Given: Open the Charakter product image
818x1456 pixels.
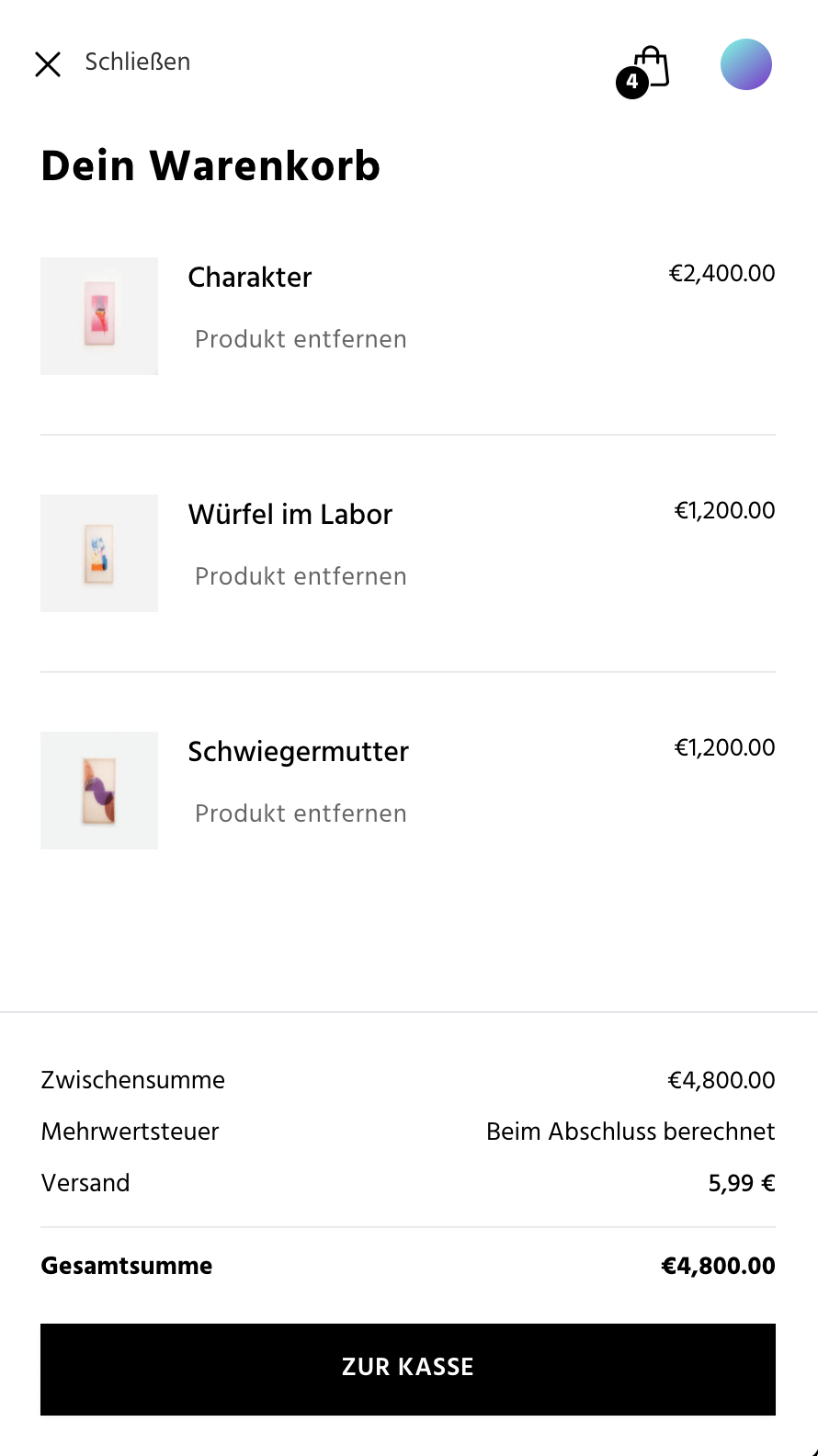Looking at the screenshot, I should tap(99, 316).
